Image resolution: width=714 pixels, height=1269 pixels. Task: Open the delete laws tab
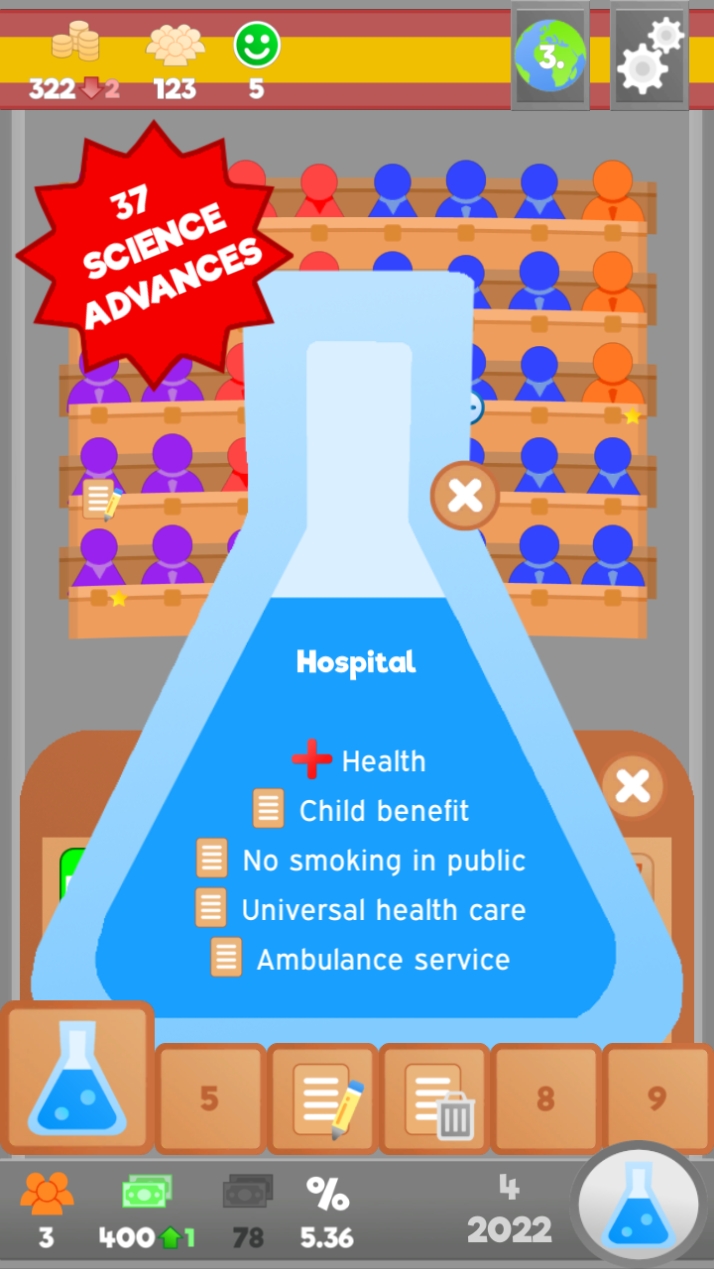click(x=435, y=1098)
